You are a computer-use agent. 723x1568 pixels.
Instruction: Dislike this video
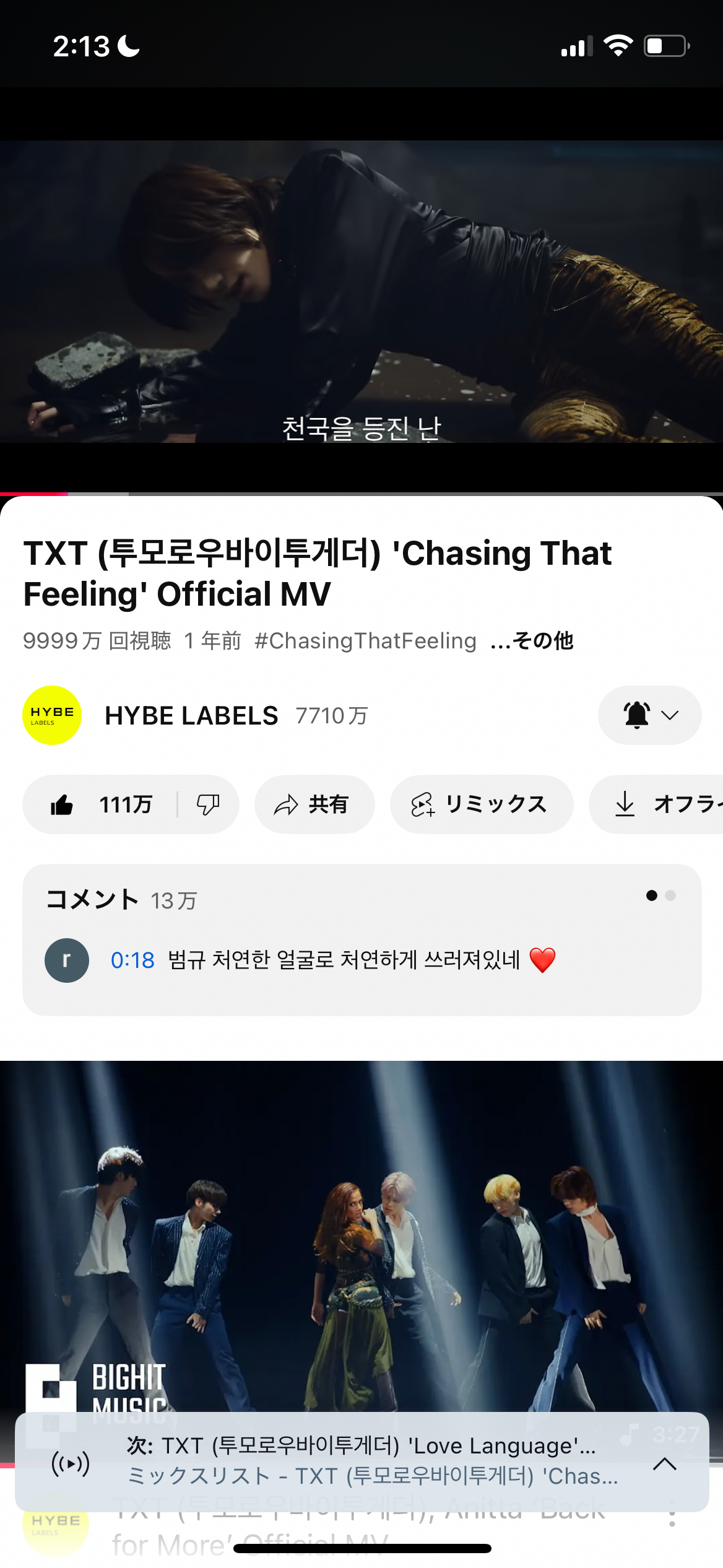pos(208,804)
